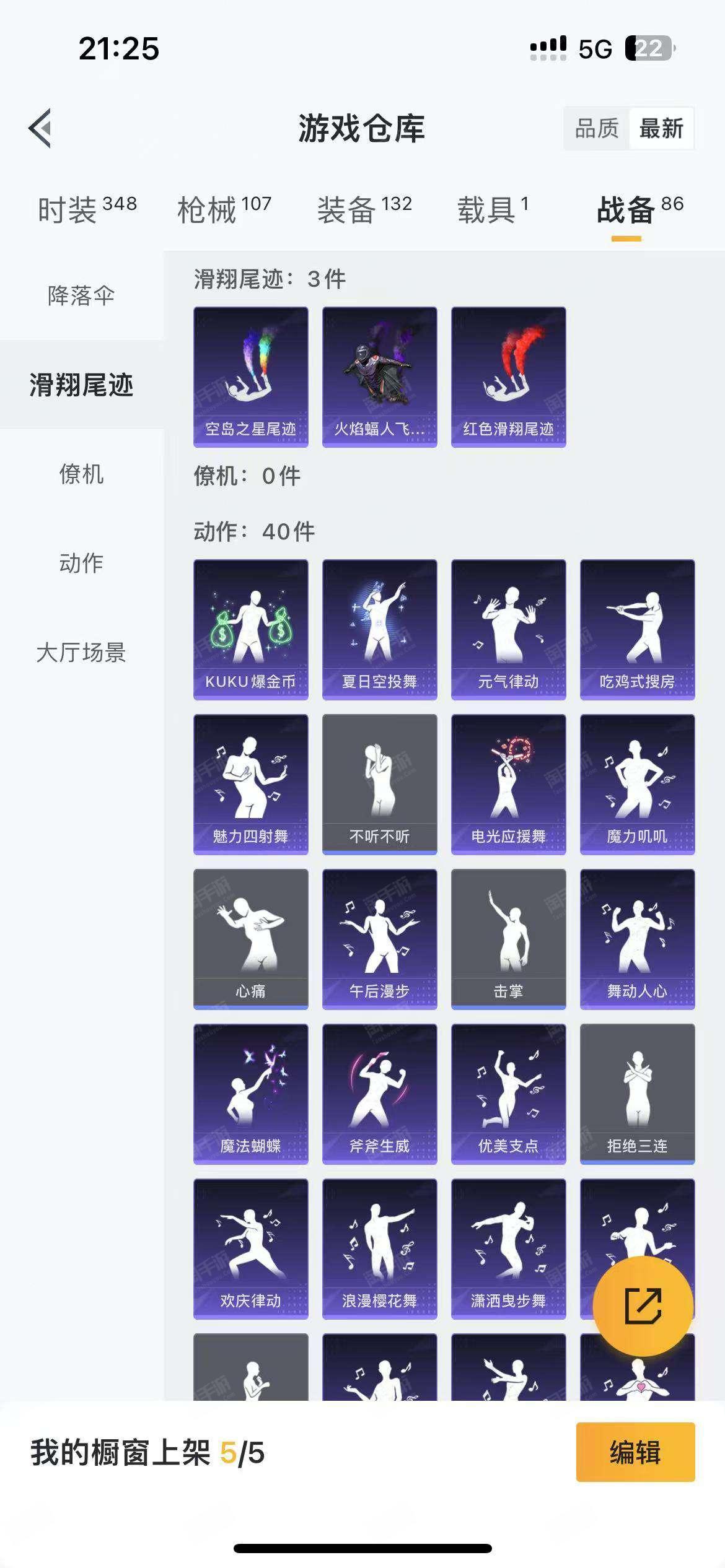Tap the 编辑 button
The image size is (725, 1568).
(x=635, y=1452)
